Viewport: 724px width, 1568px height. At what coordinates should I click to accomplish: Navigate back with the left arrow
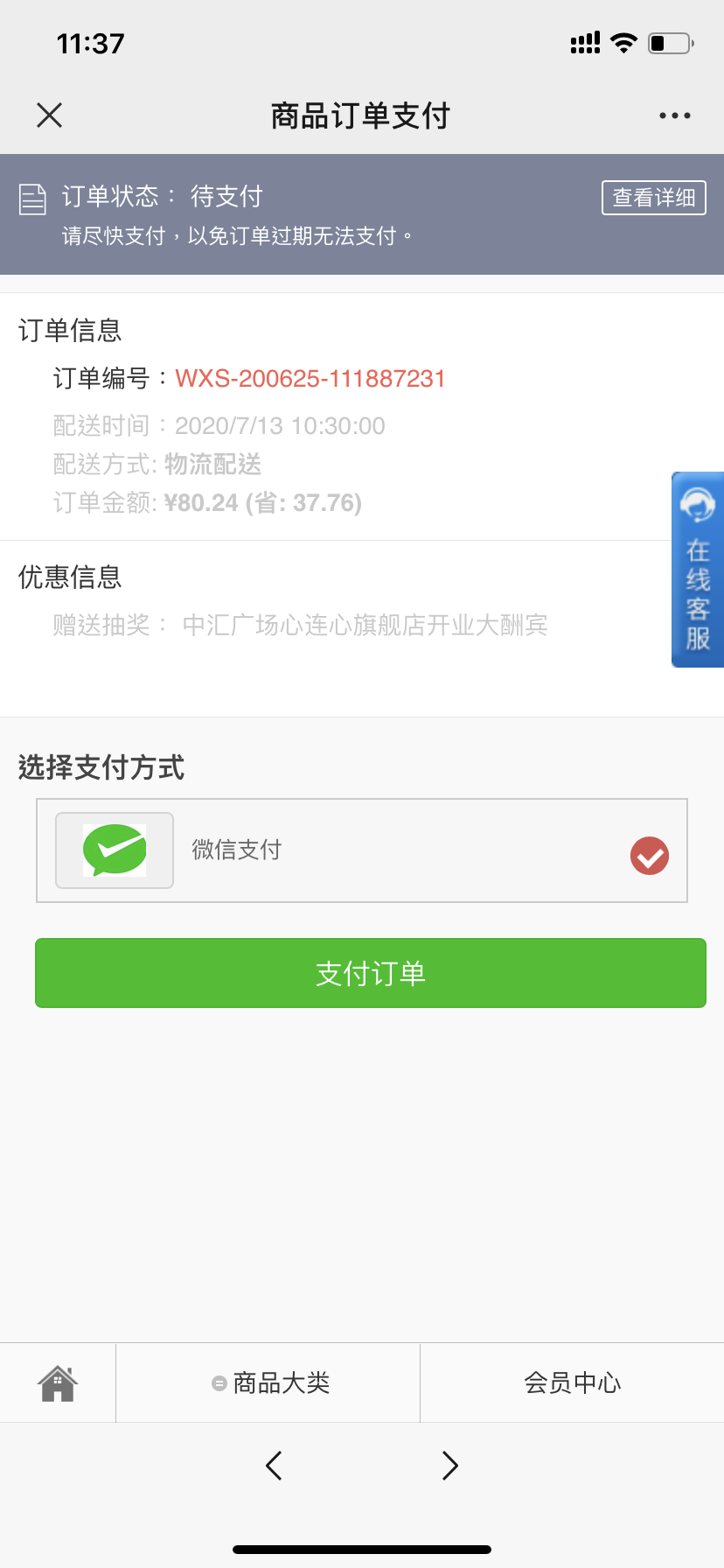[274, 1466]
